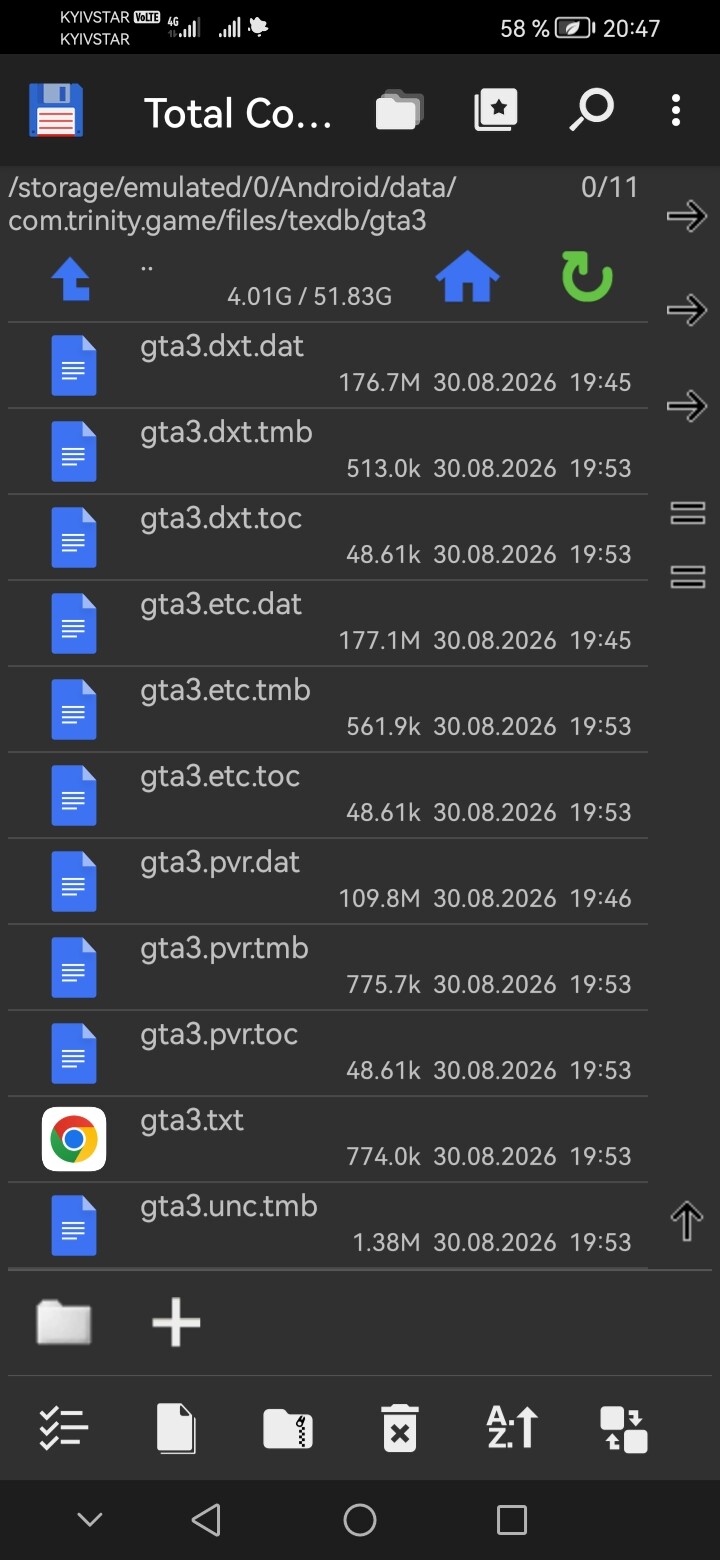Open the file gta3.etc.tmb
The height and width of the screenshot is (1560, 720).
pyautogui.click(x=328, y=709)
